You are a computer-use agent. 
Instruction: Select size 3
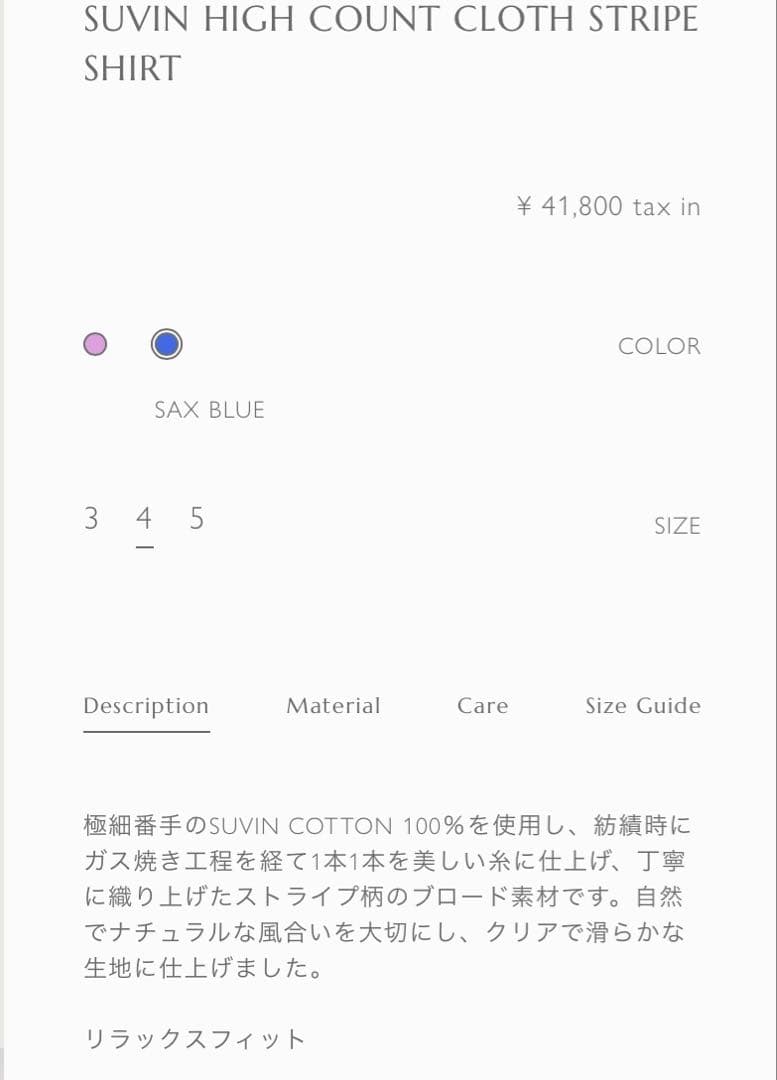[92, 518]
